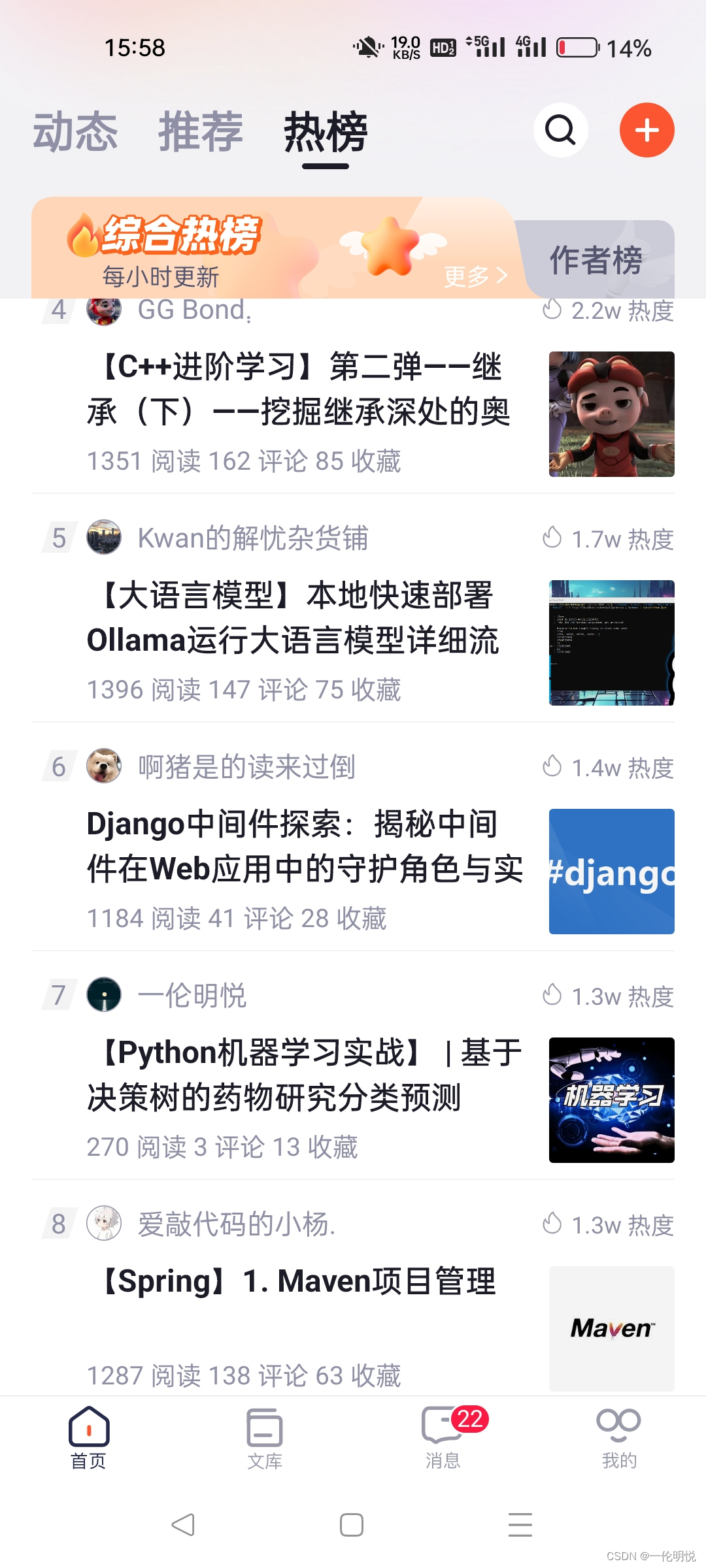Select the 作者榜 ranking tab
This screenshot has width=706, height=1568.
(x=596, y=260)
